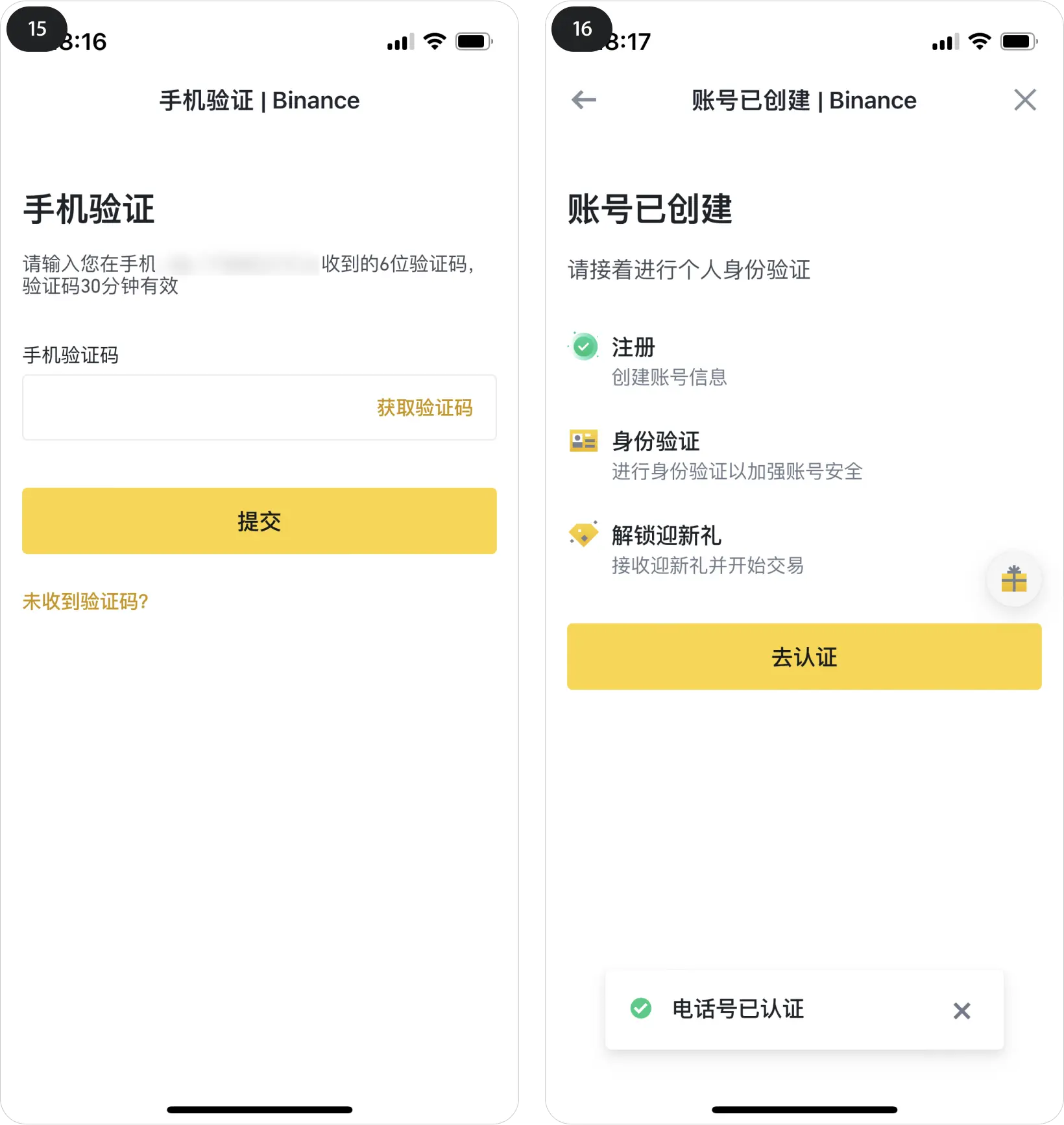
Task: Start identity verification with 去认证
Action: point(804,657)
